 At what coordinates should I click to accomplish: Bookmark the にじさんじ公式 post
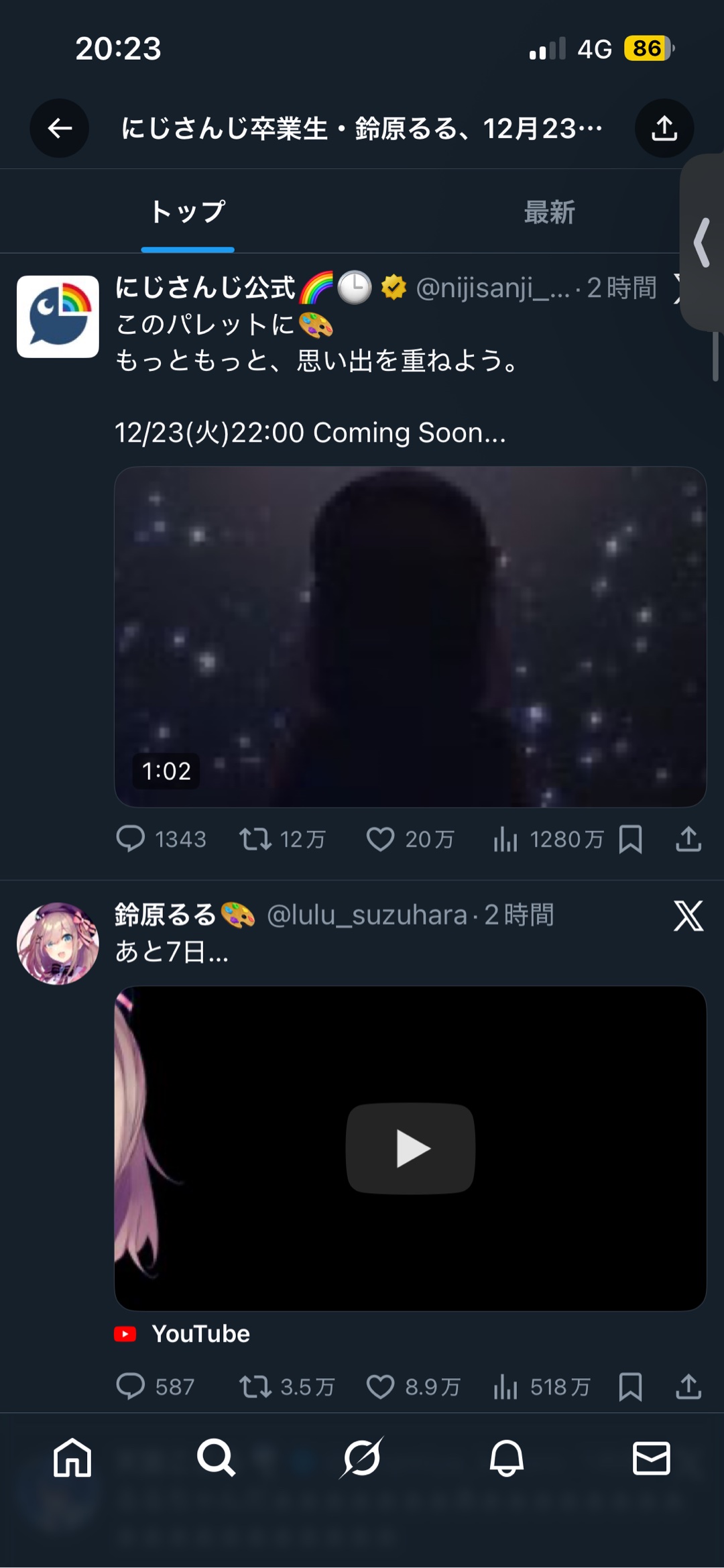tap(630, 839)
